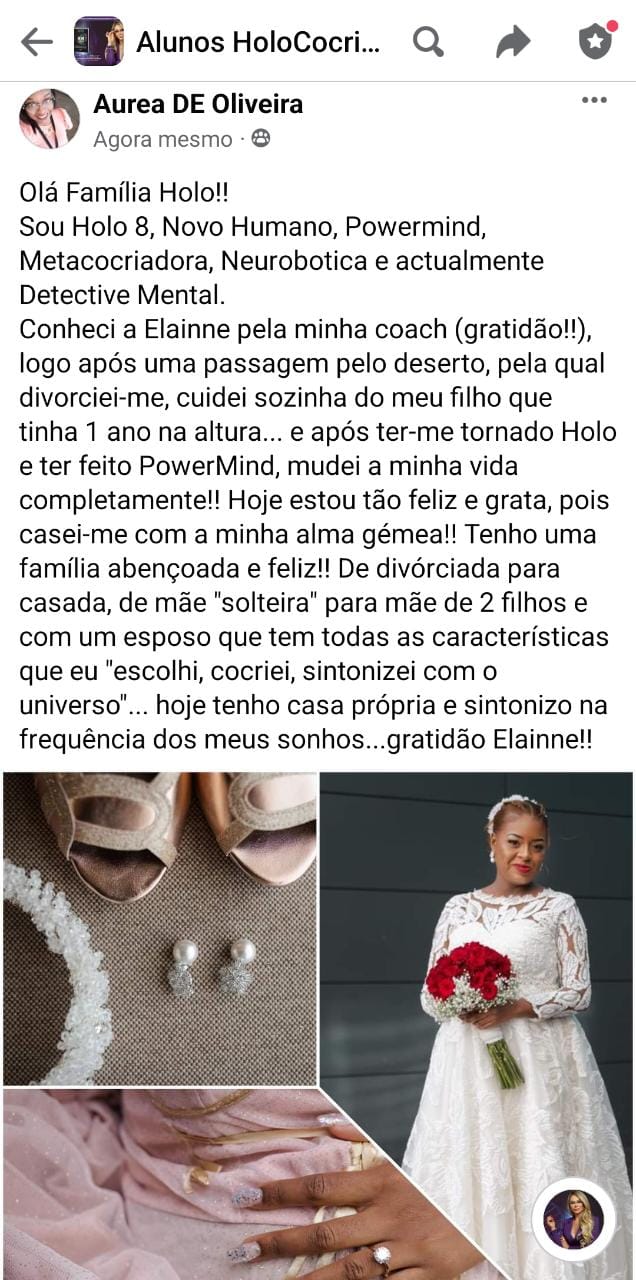
Task: View the shoes and earrings photo
Action: (160, 928)
